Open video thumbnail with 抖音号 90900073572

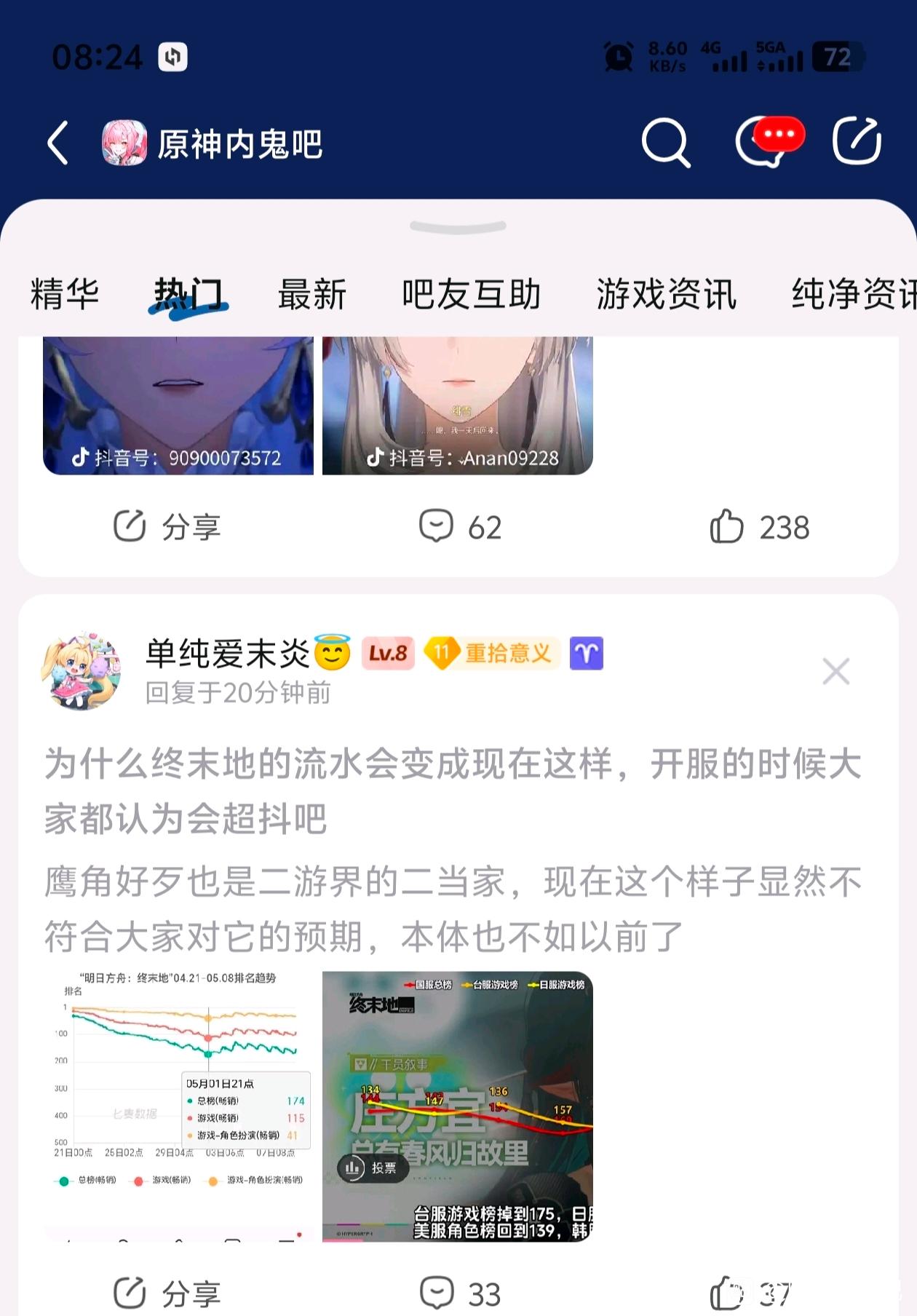tap(178, 405)
